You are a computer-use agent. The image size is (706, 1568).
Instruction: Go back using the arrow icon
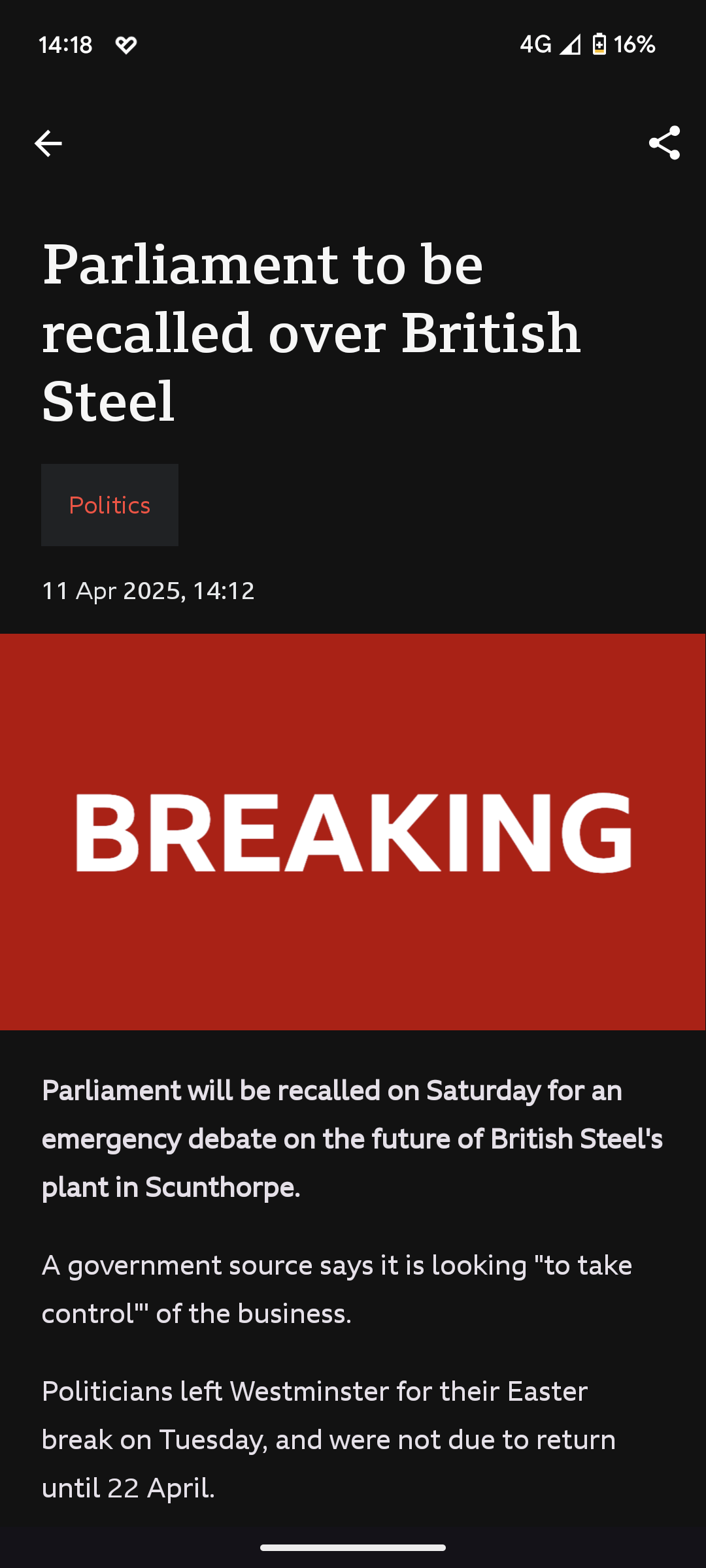[48, 143]
